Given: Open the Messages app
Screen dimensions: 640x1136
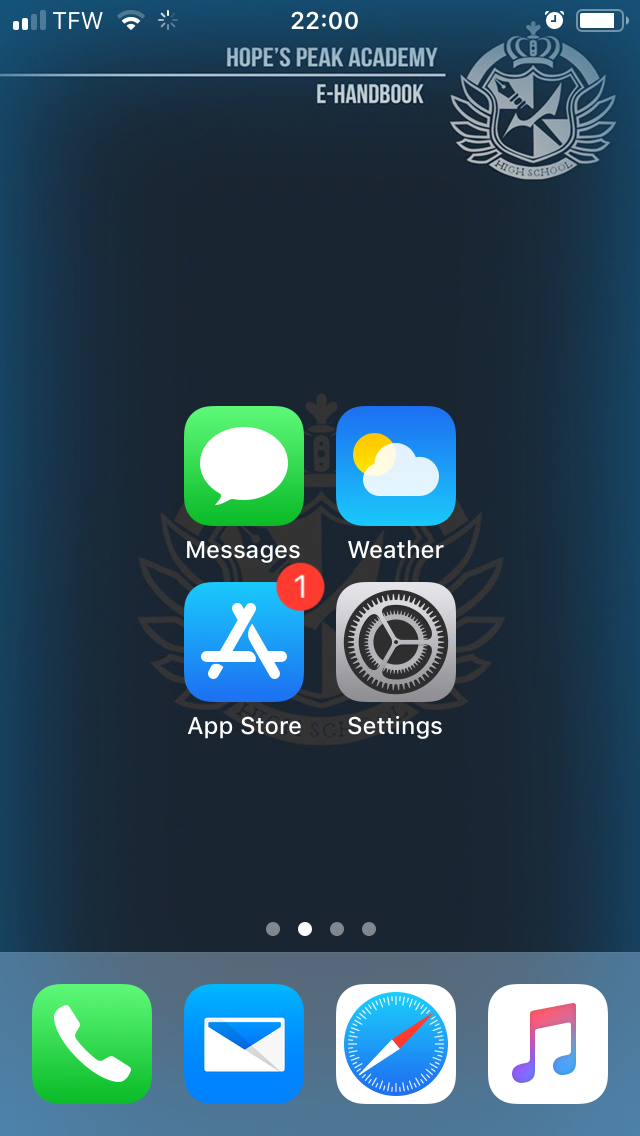Looking at the screenshot, I should pyautogui.click(x=244, y=466).
